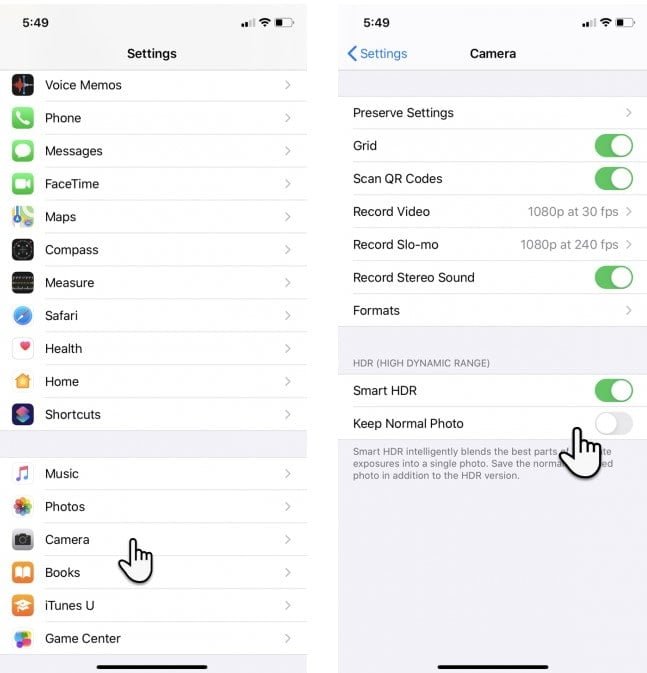Open Voice Memos settings
The image size is (647, 673).
point(153,85)
